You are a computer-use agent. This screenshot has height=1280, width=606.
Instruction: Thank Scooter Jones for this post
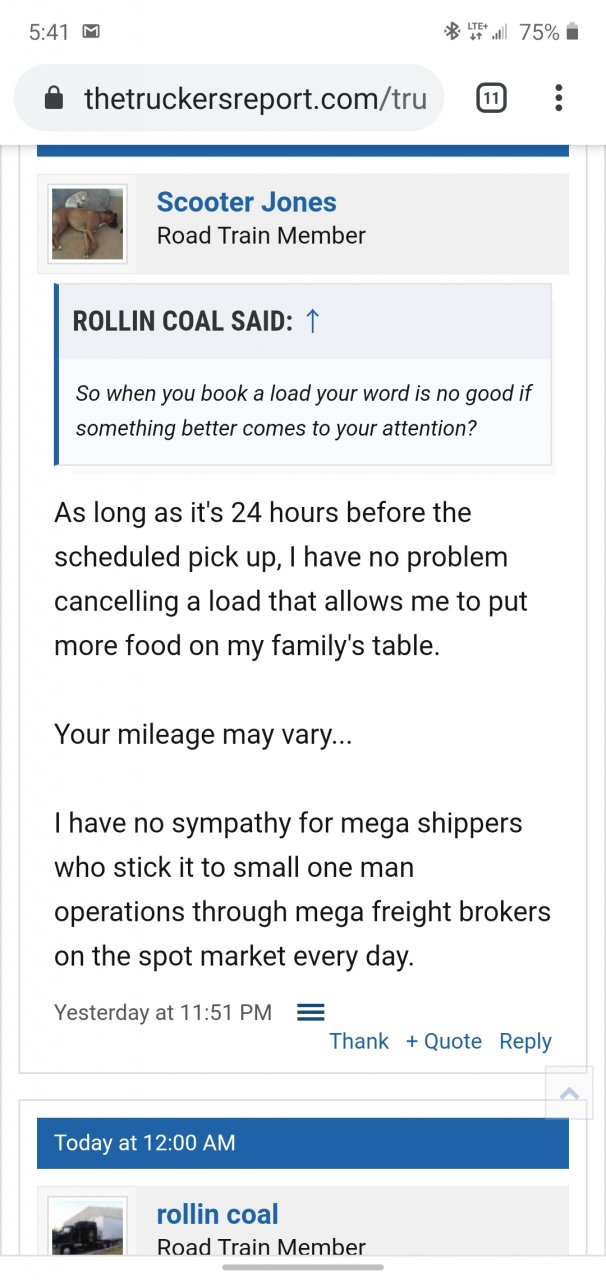coord(358,1041)
